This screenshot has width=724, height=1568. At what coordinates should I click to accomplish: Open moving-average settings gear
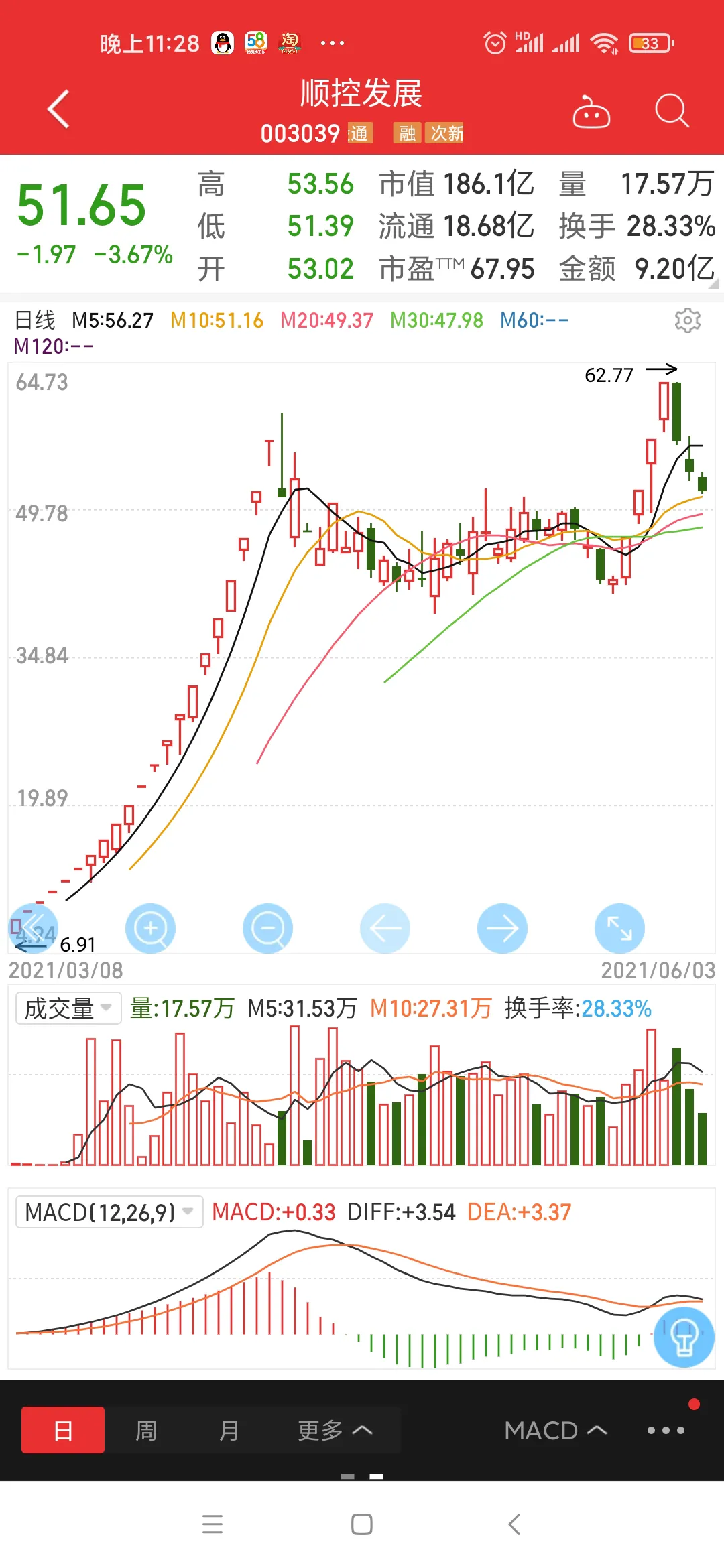[687, 320]
